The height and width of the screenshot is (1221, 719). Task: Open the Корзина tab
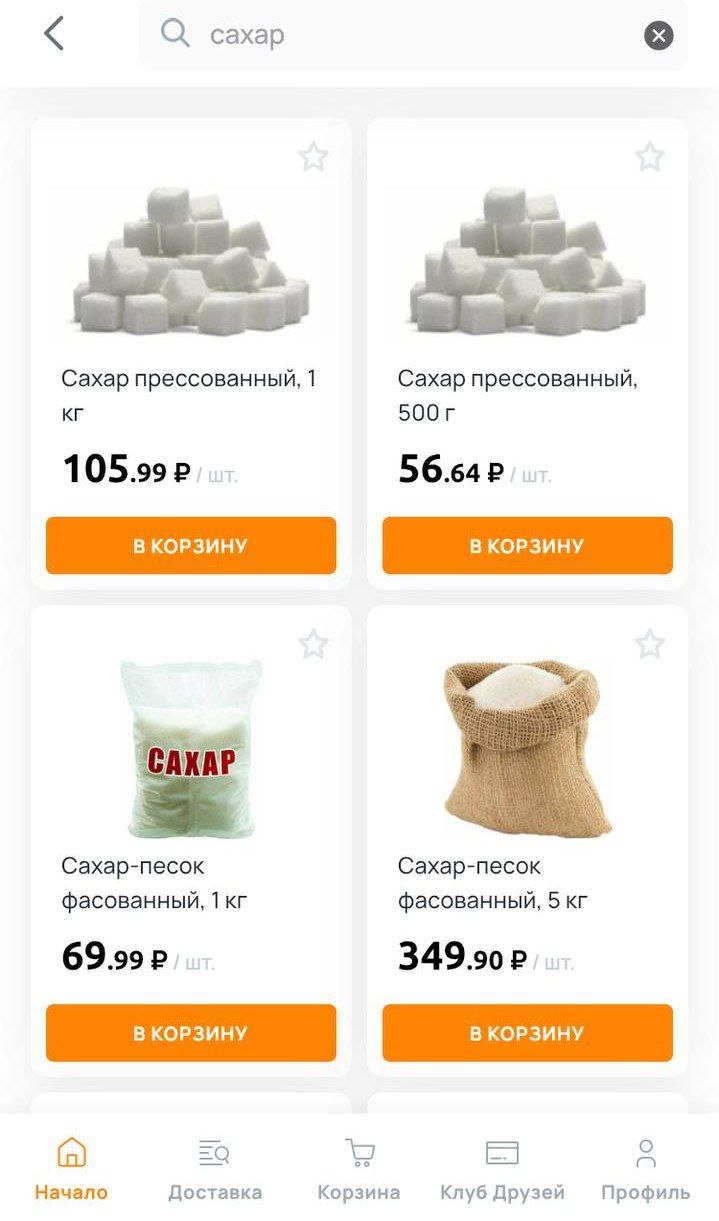tap(359, 1170)
